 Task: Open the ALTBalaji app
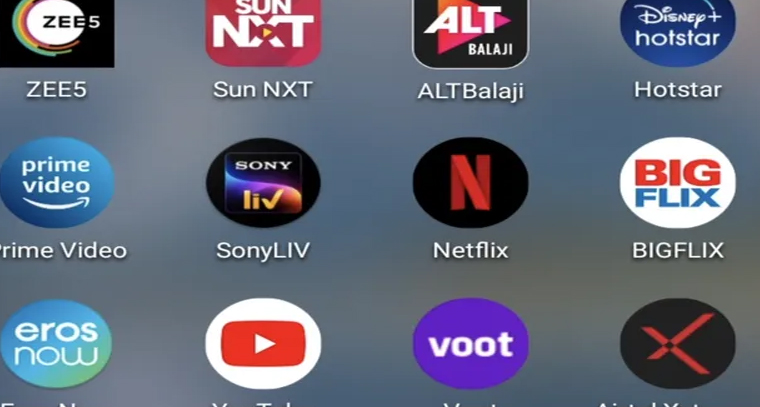click(x=470, y=32)
